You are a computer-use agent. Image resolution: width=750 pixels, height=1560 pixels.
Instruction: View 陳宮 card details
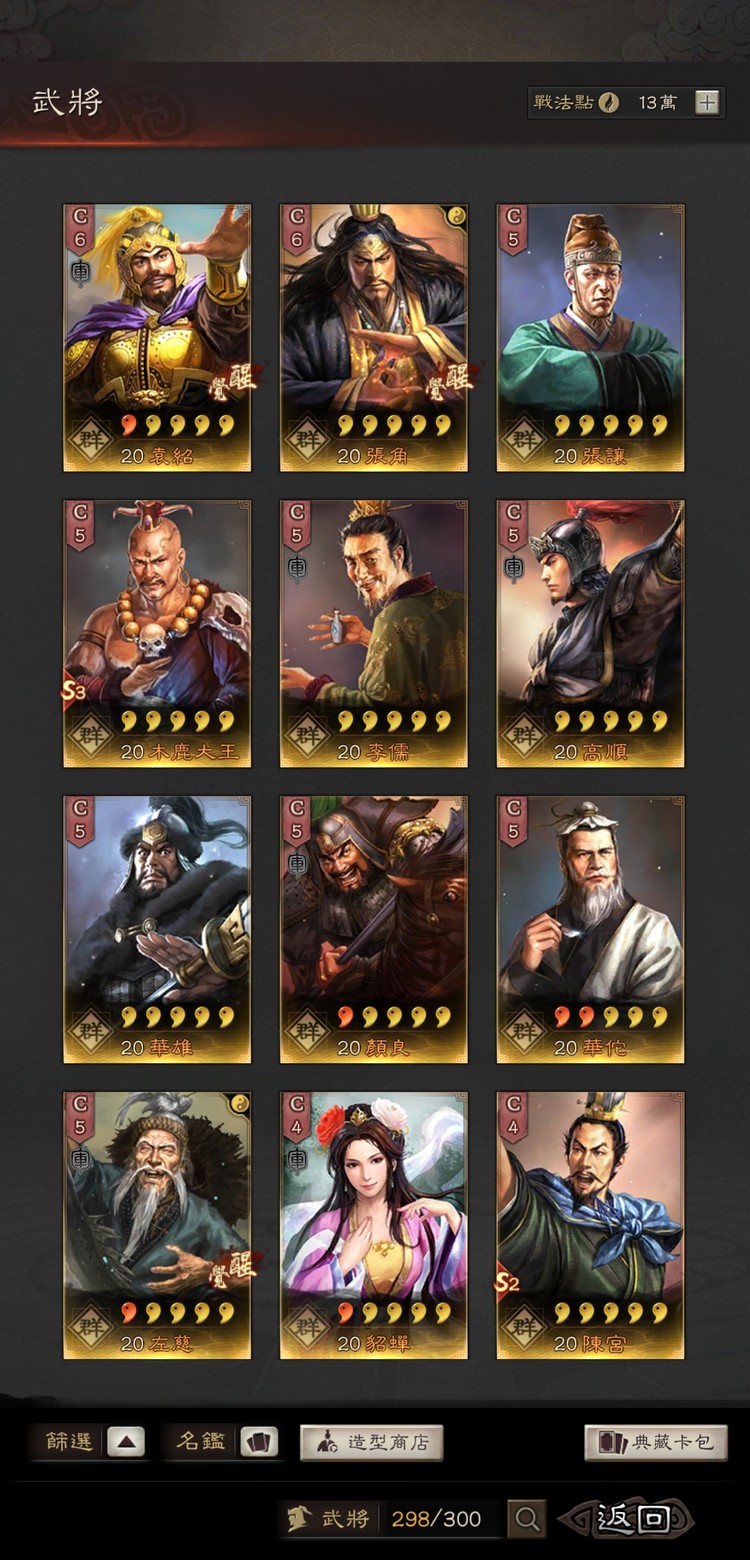(591, 1225)
